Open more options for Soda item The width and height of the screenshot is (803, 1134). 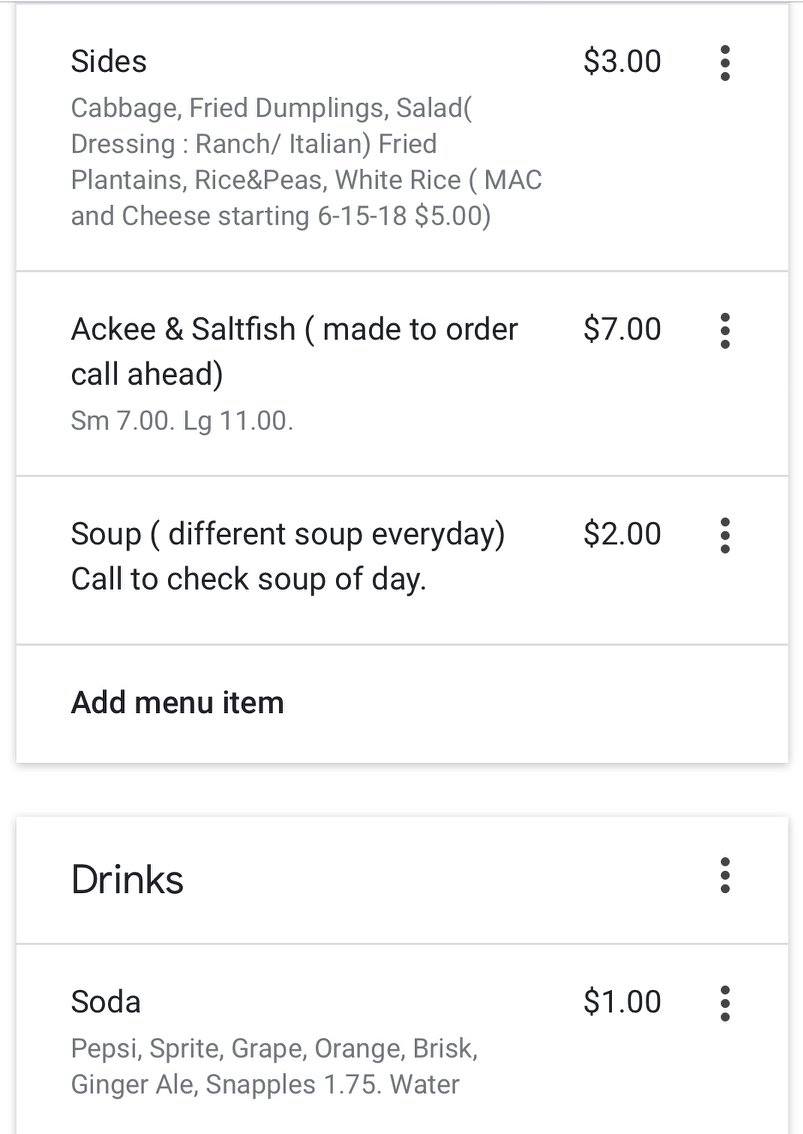point(725,1002)
